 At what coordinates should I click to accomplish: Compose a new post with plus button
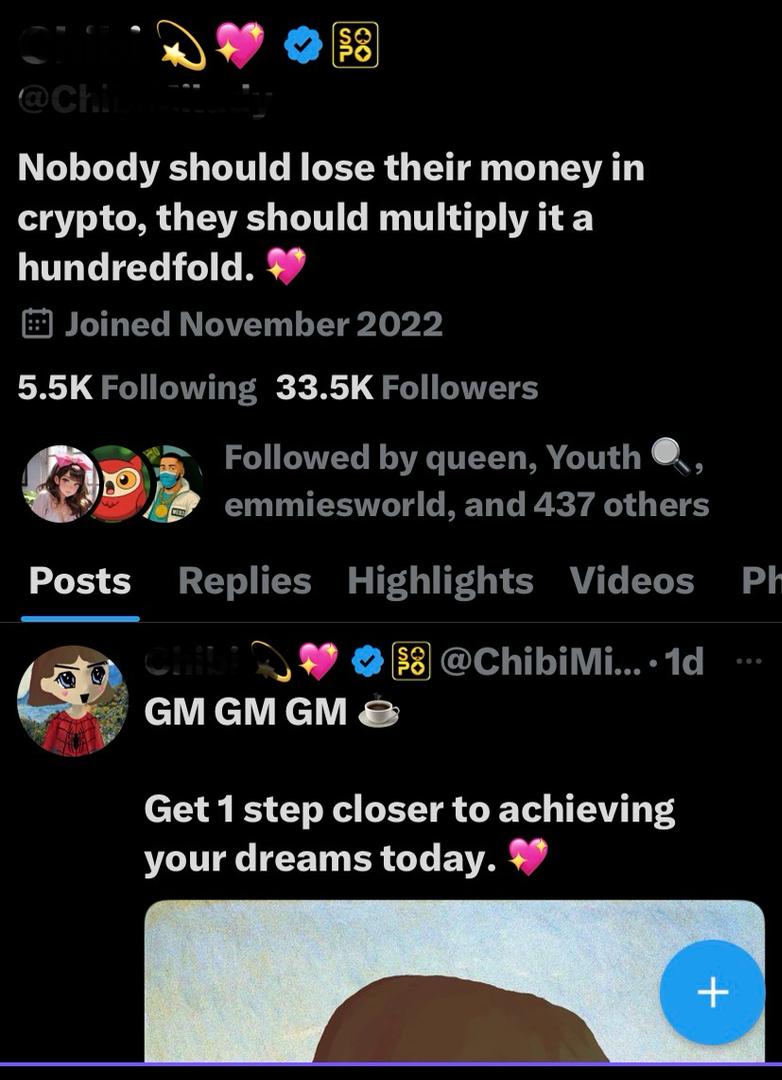click(712, 992)
